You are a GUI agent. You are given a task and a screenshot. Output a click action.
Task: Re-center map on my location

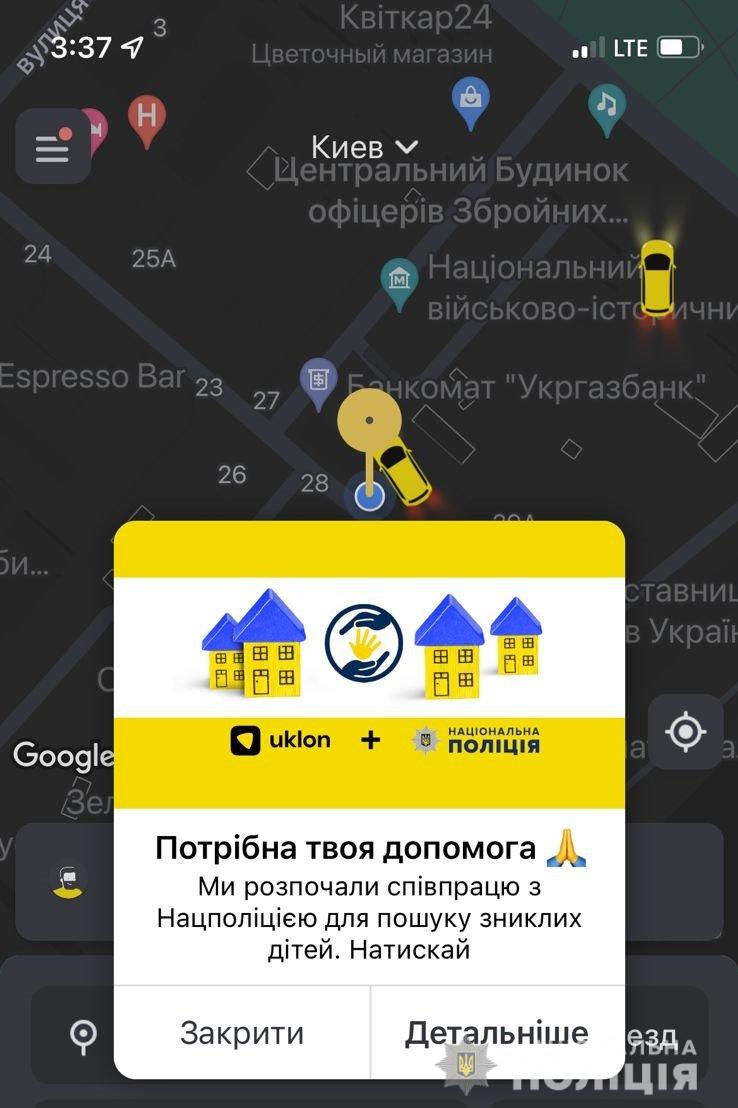(685, 733)
